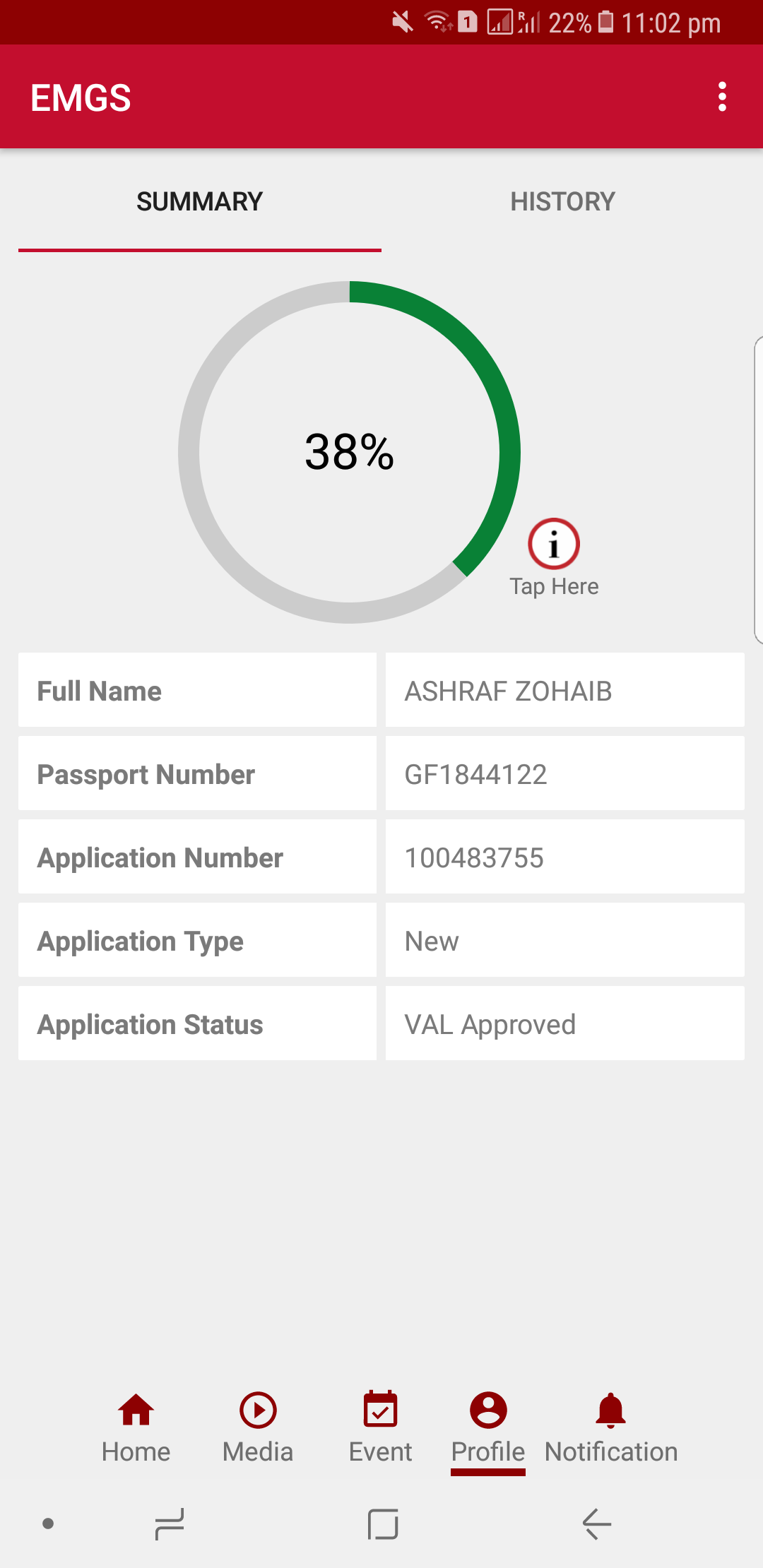Tap the info icon for progress details
The height and width of the screenshot is (1568, 763).
pyautogui.click(x=554, y=545)
